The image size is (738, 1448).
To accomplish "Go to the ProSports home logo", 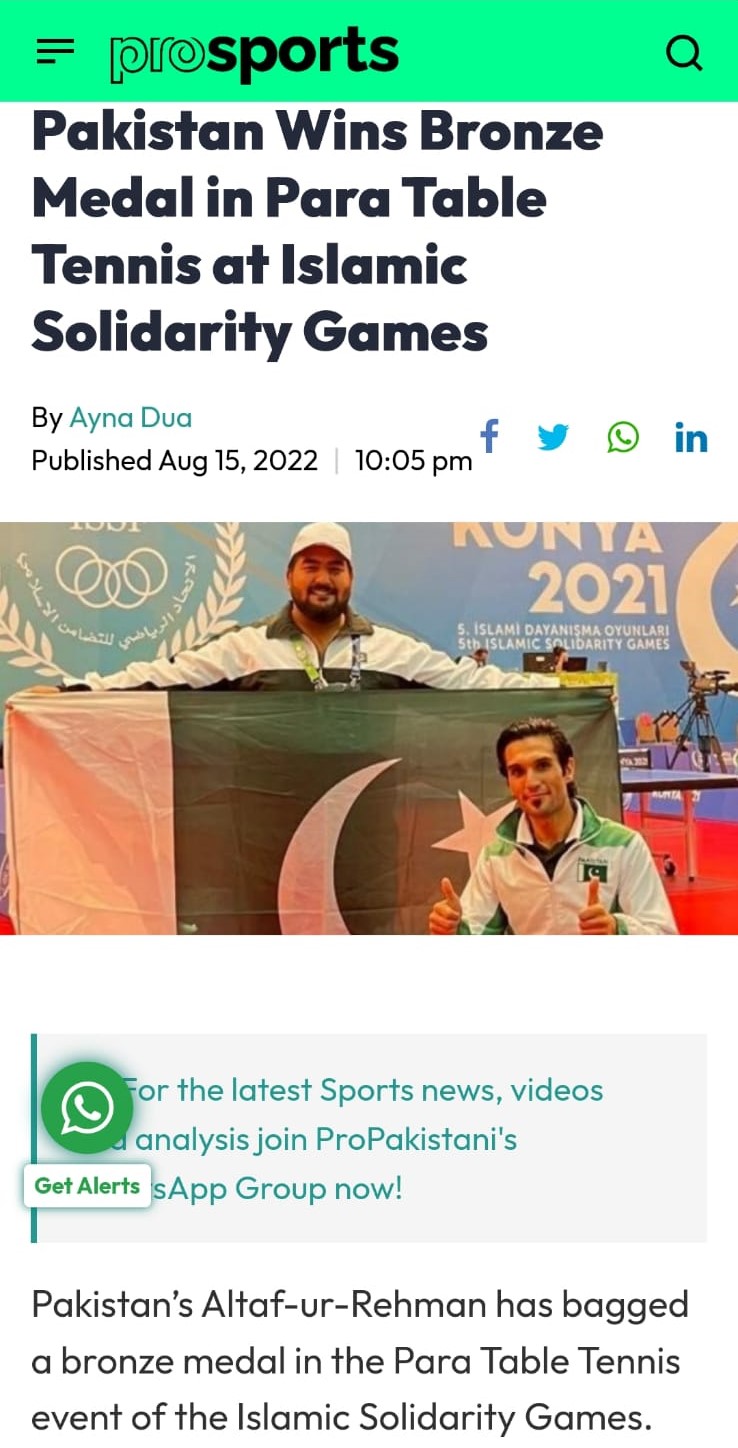I will click(x=254, y=53).
